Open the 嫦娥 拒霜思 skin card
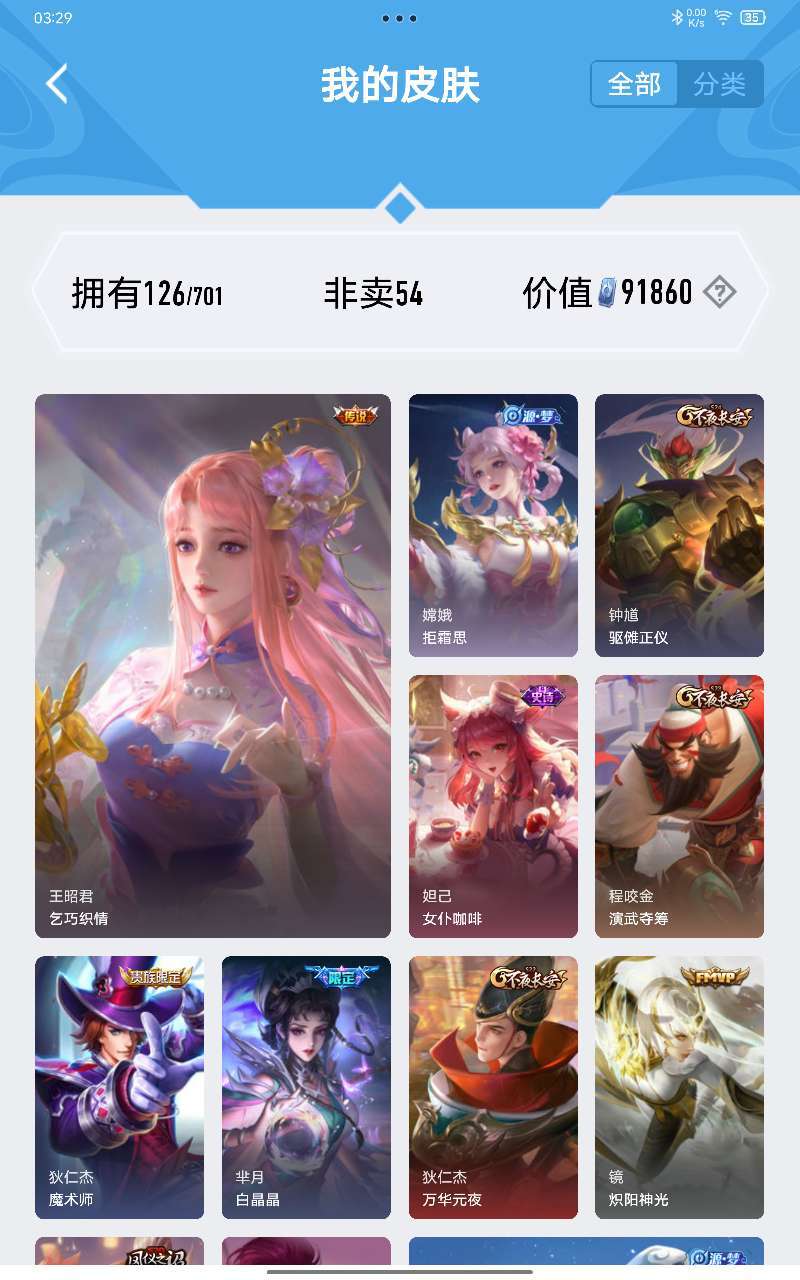 point(493,525)
